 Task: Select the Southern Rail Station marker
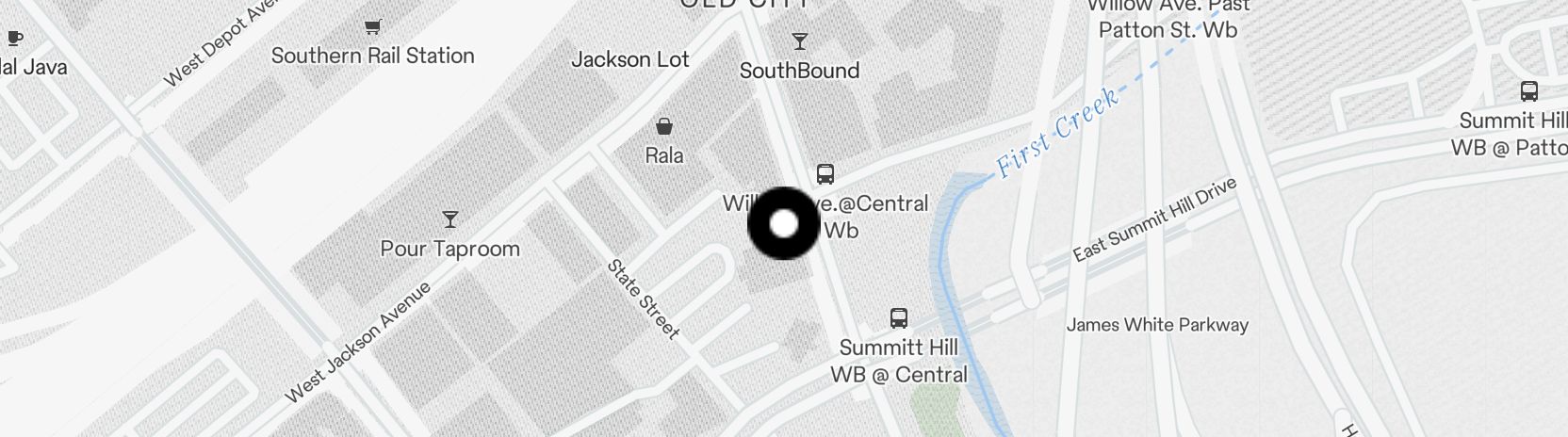(x=374, y=26)
